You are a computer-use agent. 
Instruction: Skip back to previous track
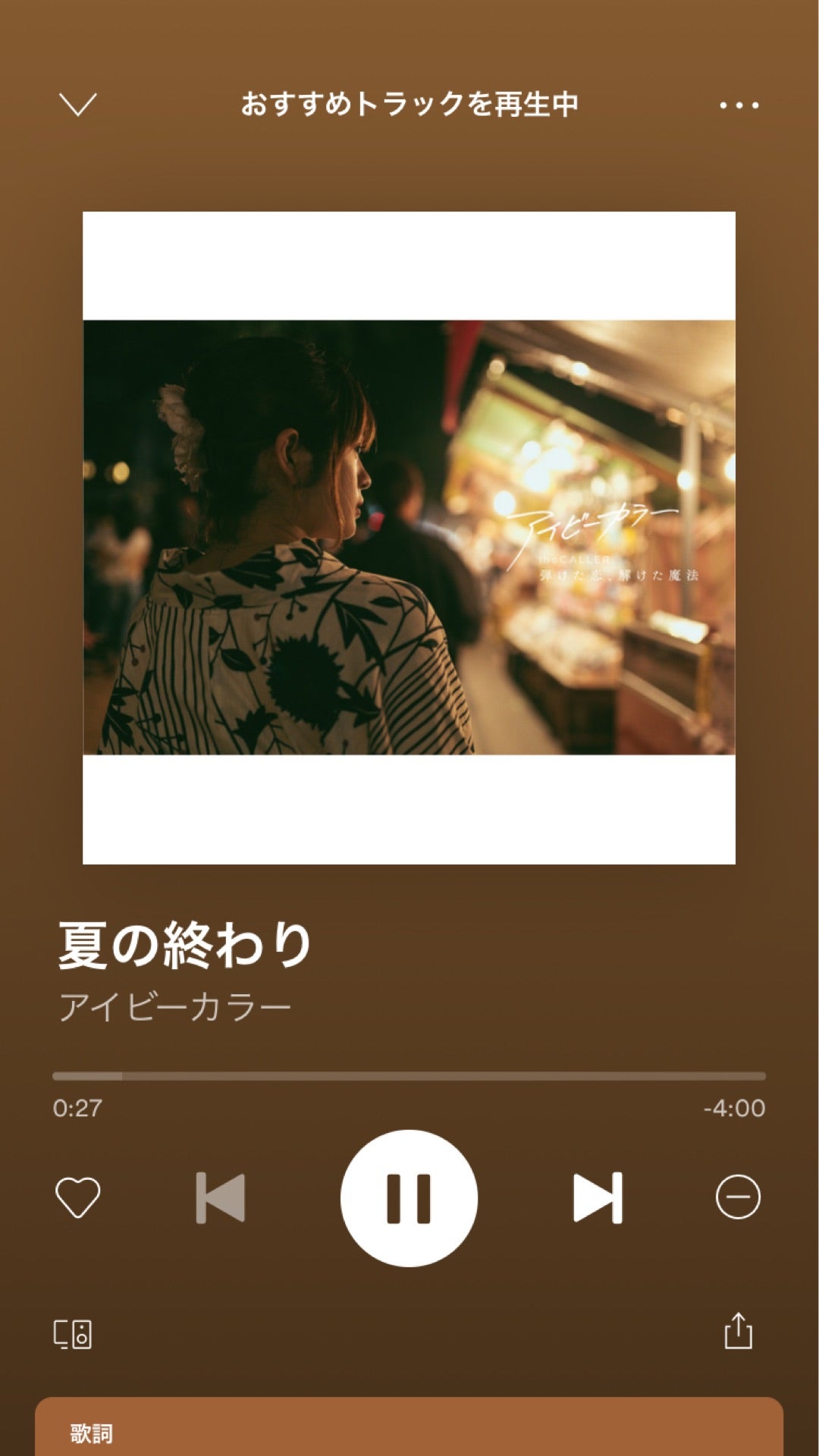click(221, 1197)
